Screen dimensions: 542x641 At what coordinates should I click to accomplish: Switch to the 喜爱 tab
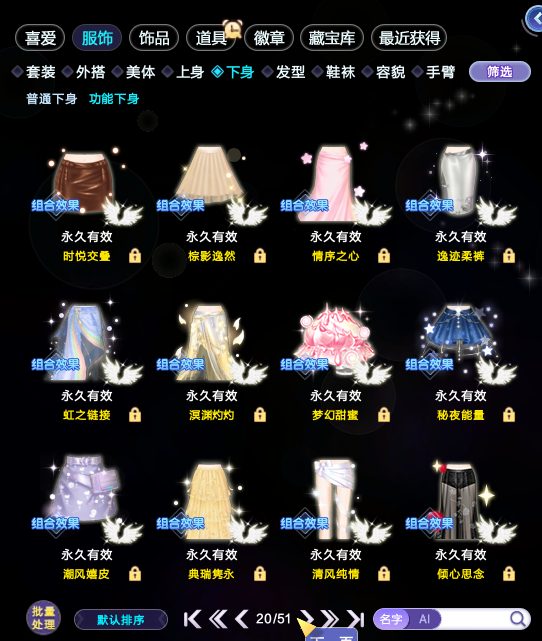click(x=40, y=38)
